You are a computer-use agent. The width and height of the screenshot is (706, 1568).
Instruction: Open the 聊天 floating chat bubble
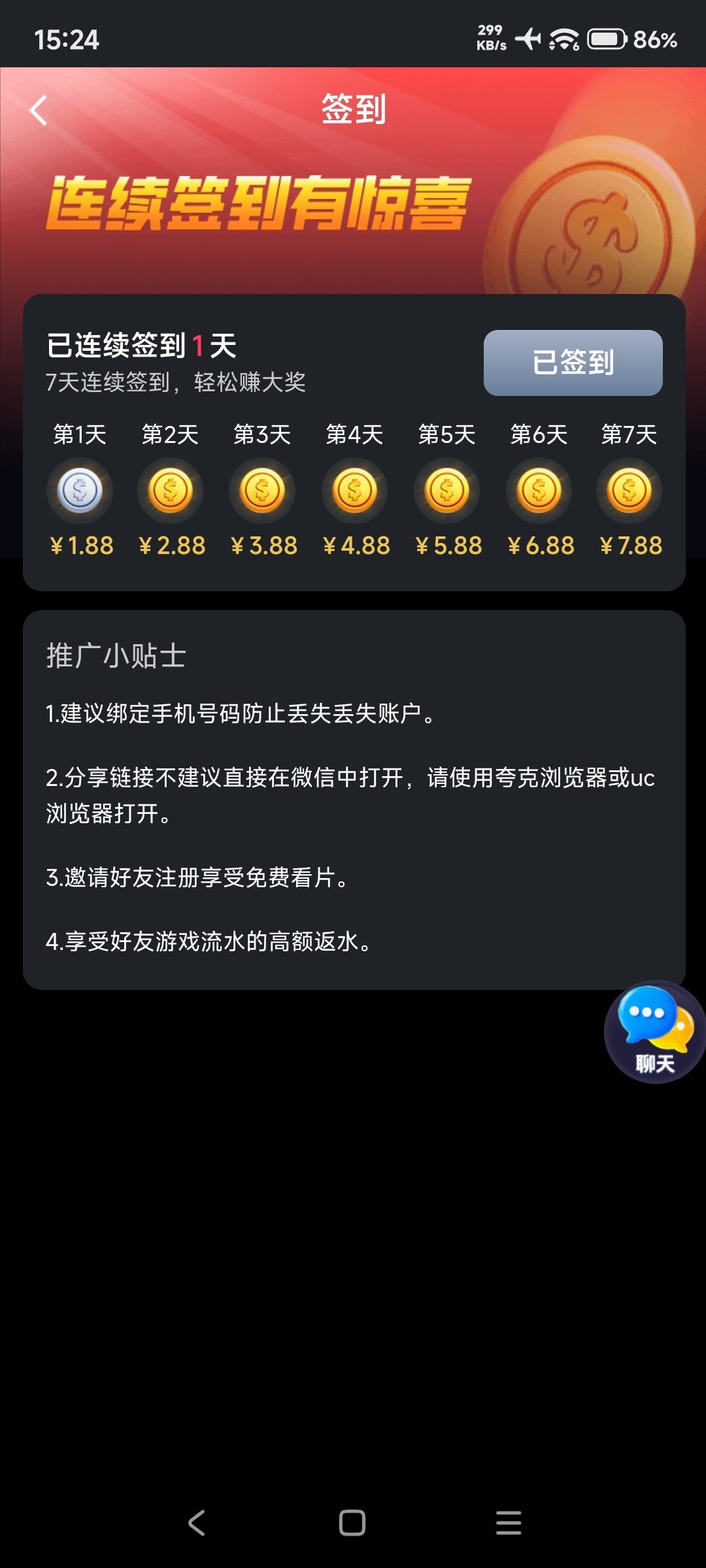coord(654,1032)
